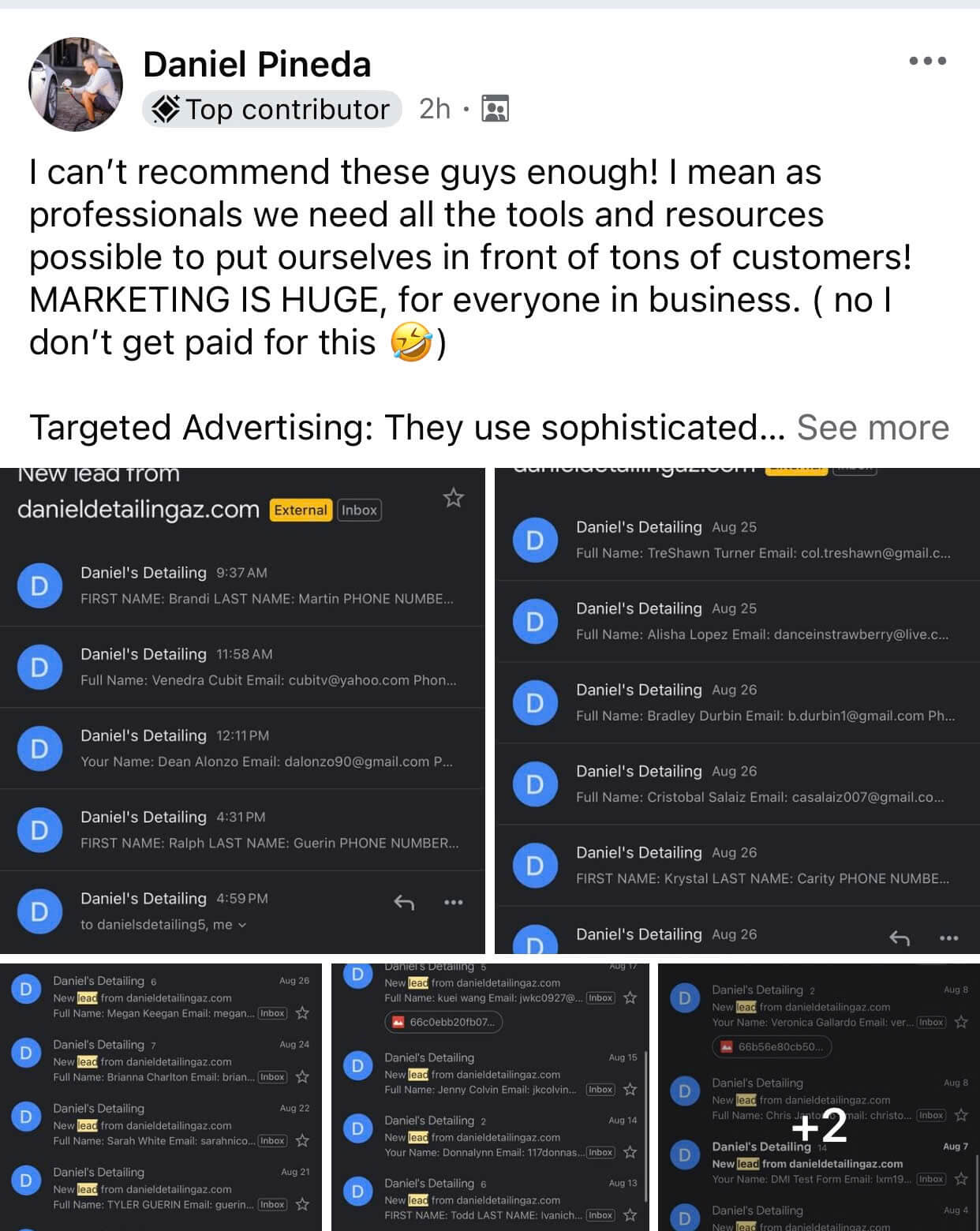View Daniel Pineda's profile from his name
The height and width of the screenshot is (1231, 980).
256,65
